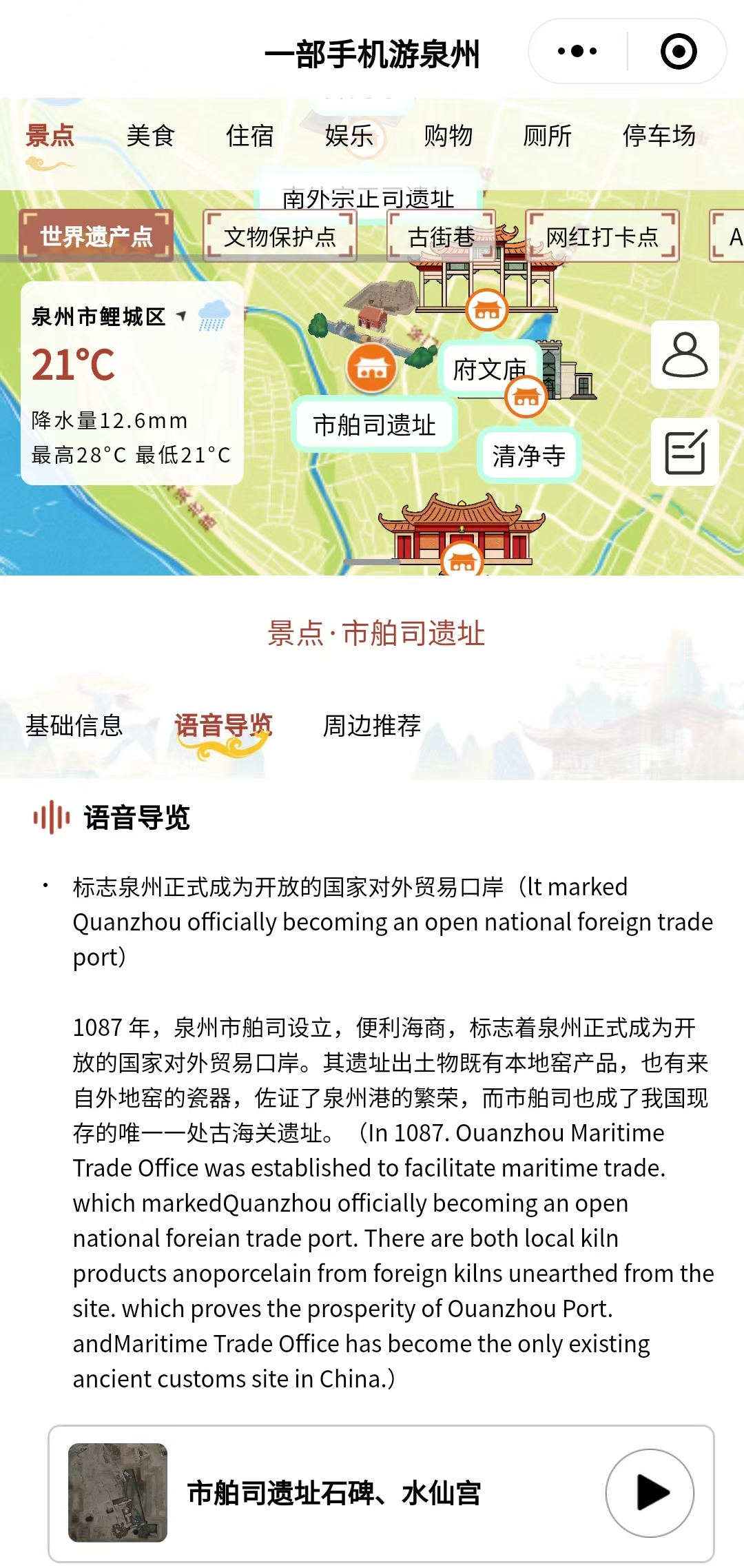
Task: Choose the 网红打卡点 filter
Action: (602, 236)
